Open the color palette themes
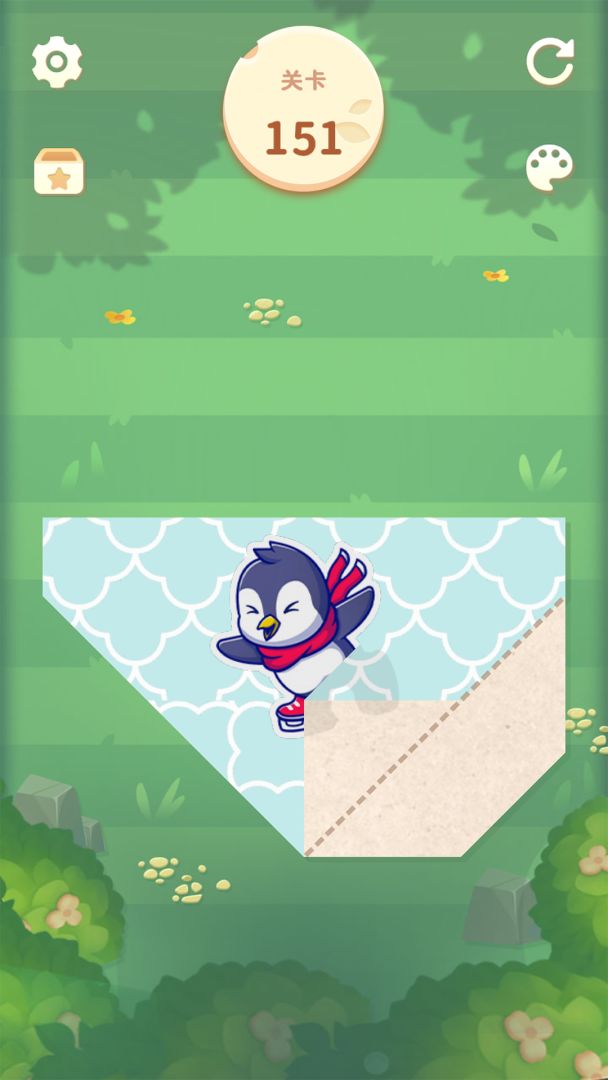 549,168
